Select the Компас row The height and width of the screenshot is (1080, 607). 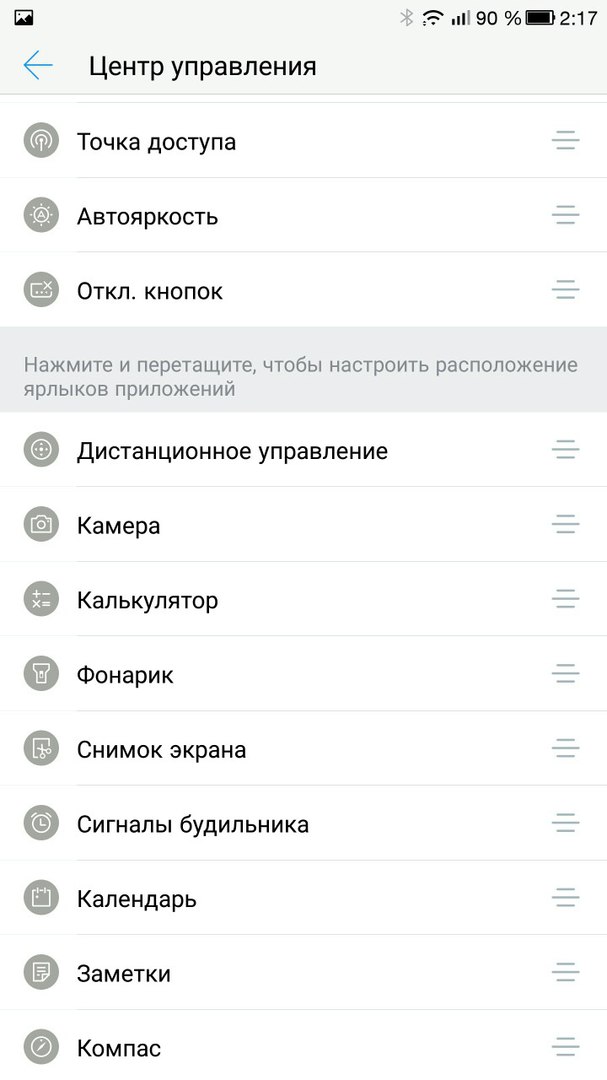pos(303,1046)
